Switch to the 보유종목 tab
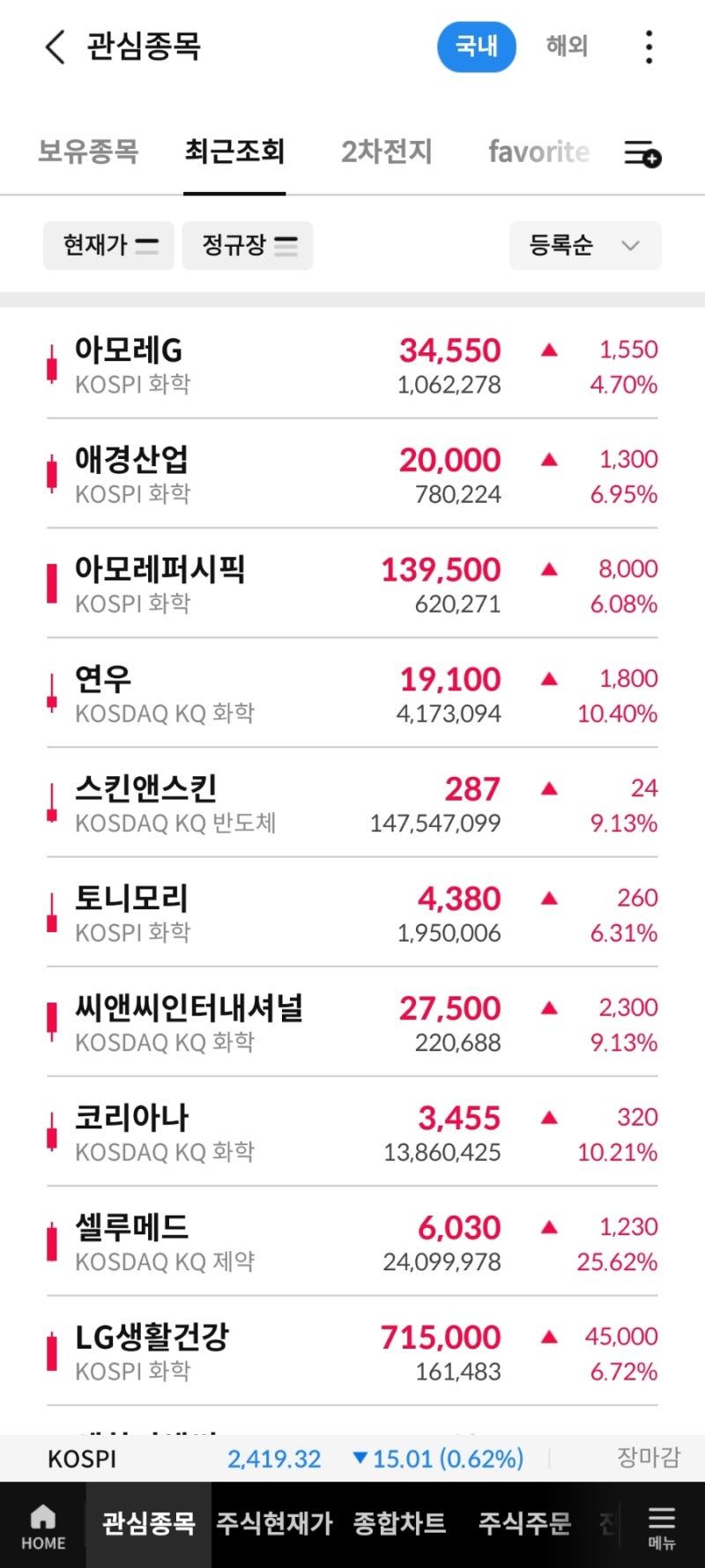The height and width of the screenshot is (1568, 705). pos(88,152)
